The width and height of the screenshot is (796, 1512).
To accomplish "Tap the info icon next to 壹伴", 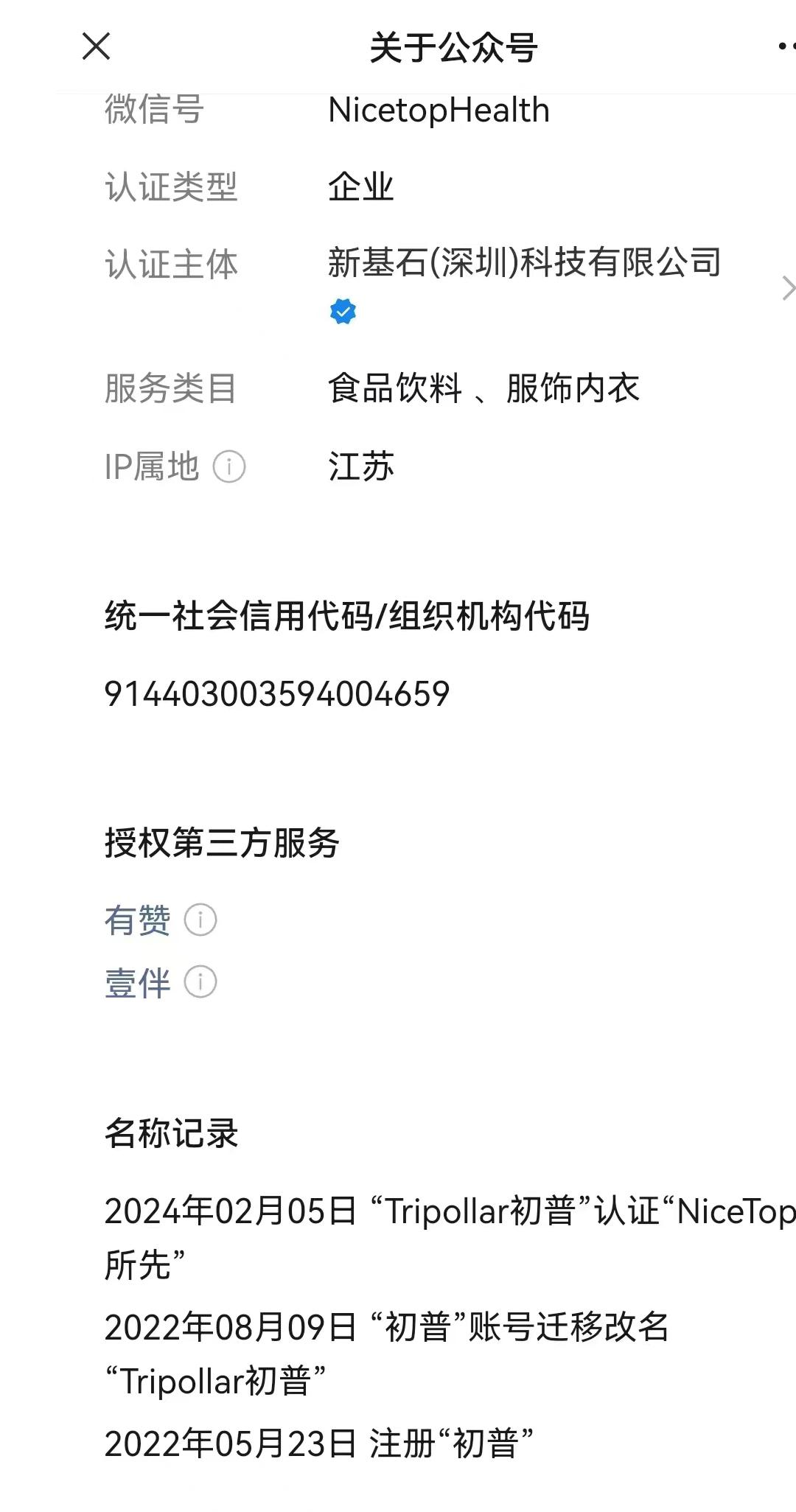I will 200,982.
